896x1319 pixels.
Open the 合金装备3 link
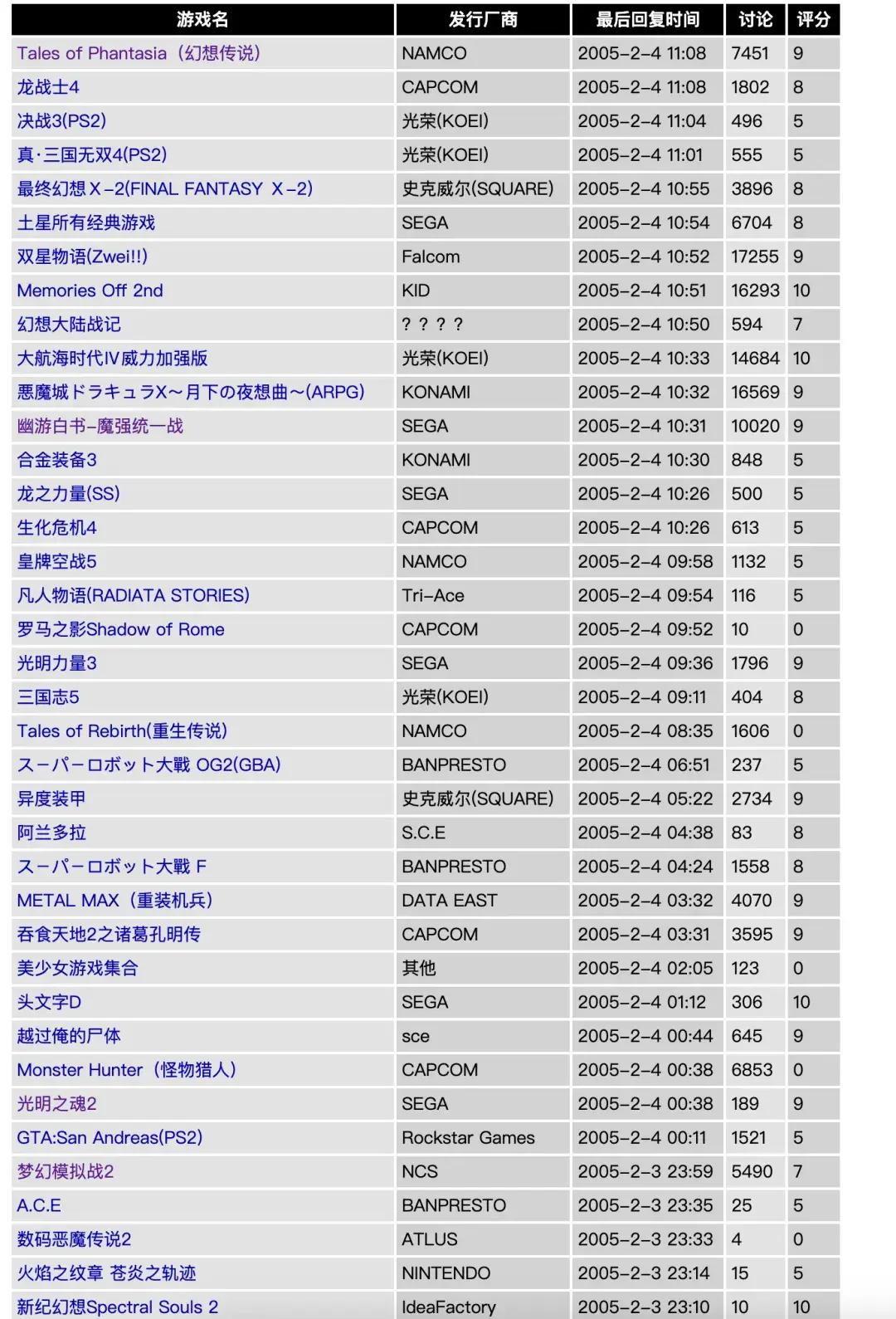56,460
